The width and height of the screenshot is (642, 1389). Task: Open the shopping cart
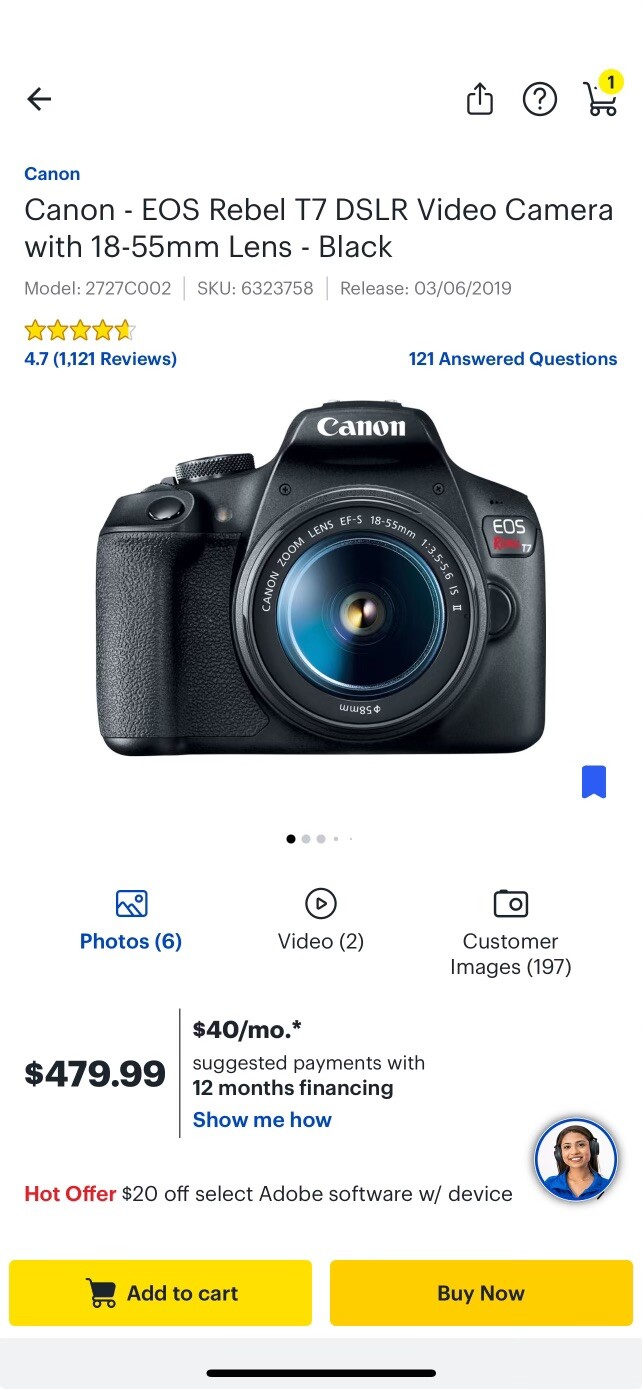[600, 98]
